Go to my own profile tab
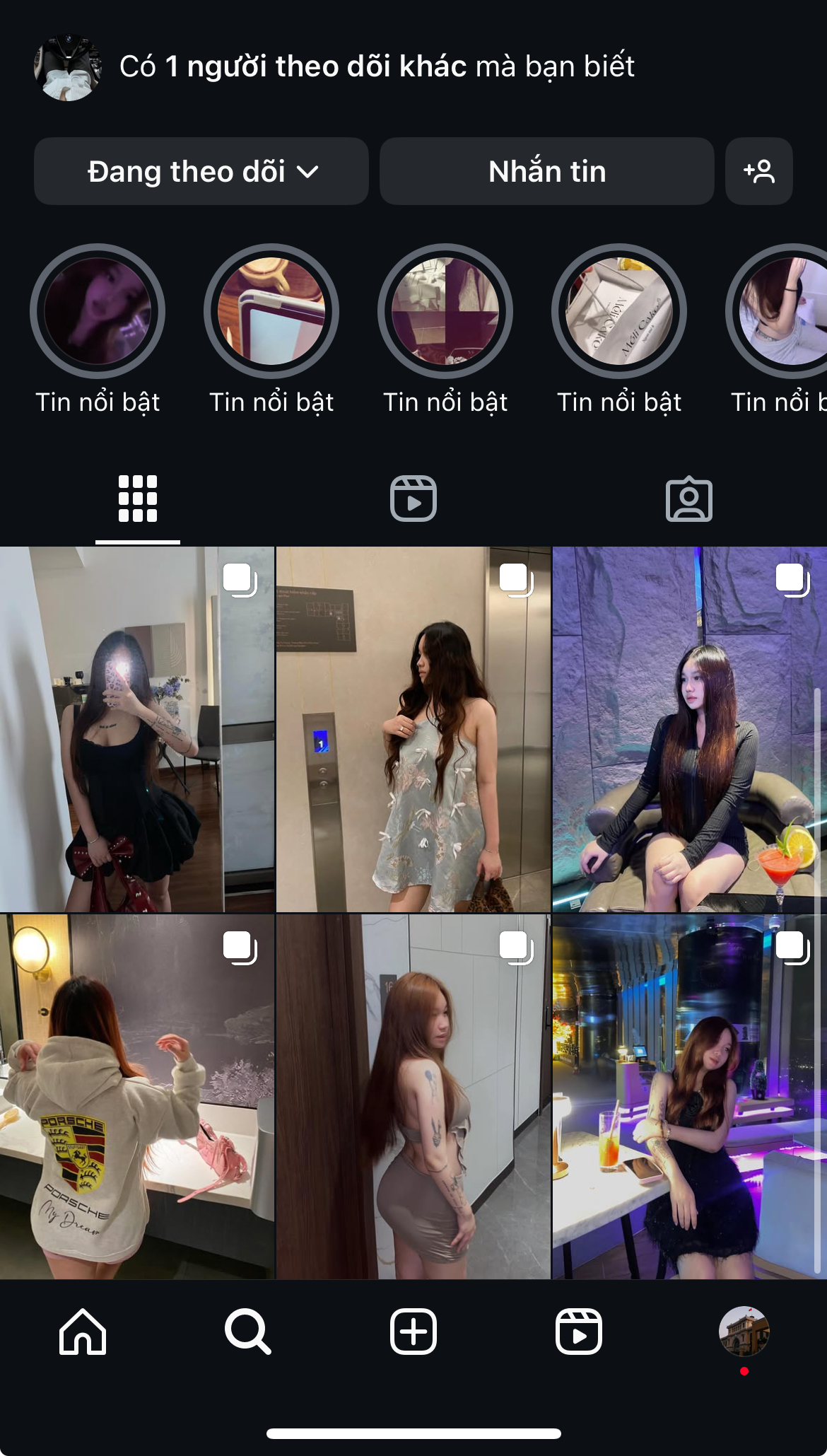827x1456 pixels. pyautogui.click(x=744, y=1332)
